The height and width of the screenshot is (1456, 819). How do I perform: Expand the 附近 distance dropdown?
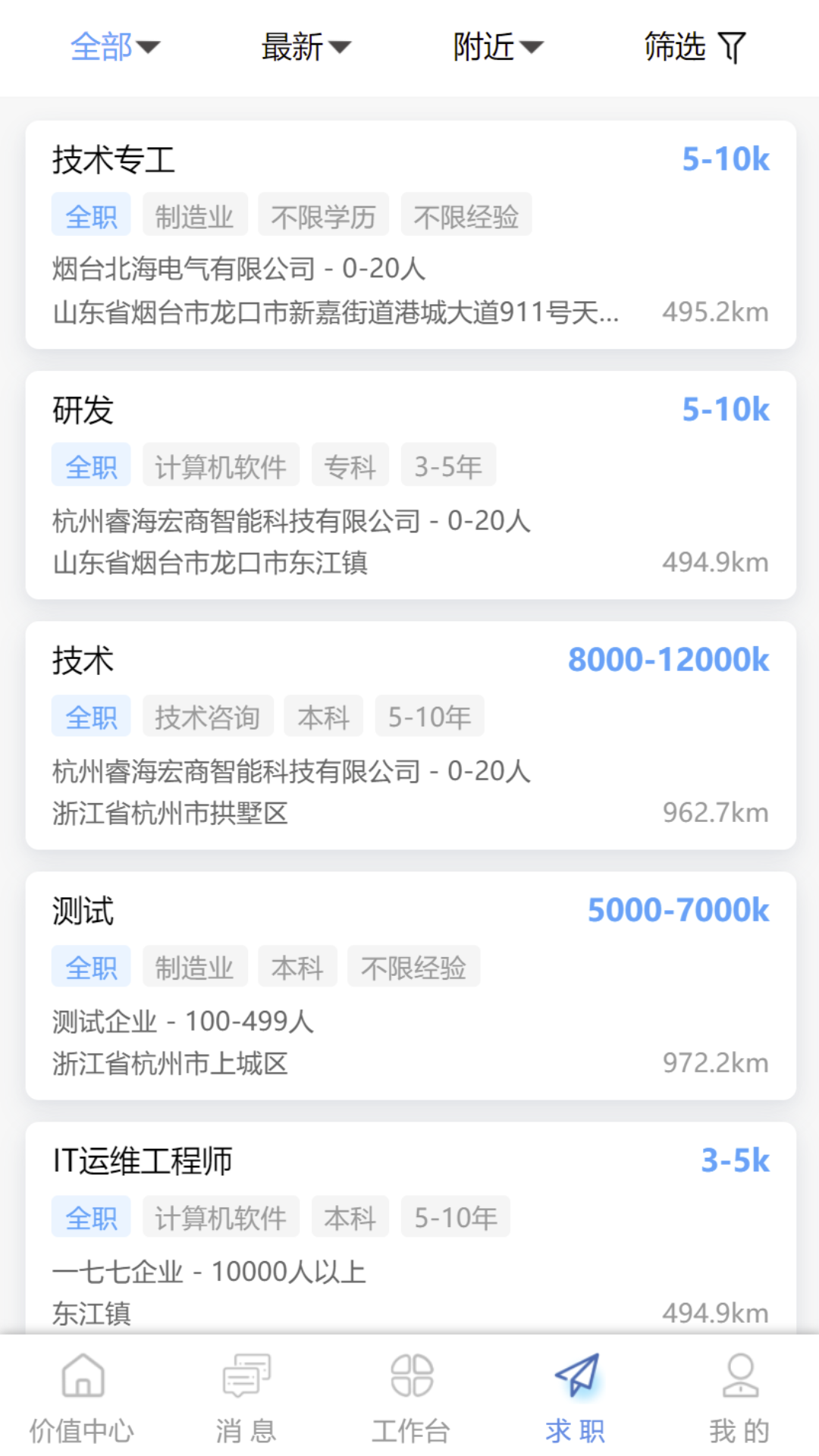click(x=498, y=47)
